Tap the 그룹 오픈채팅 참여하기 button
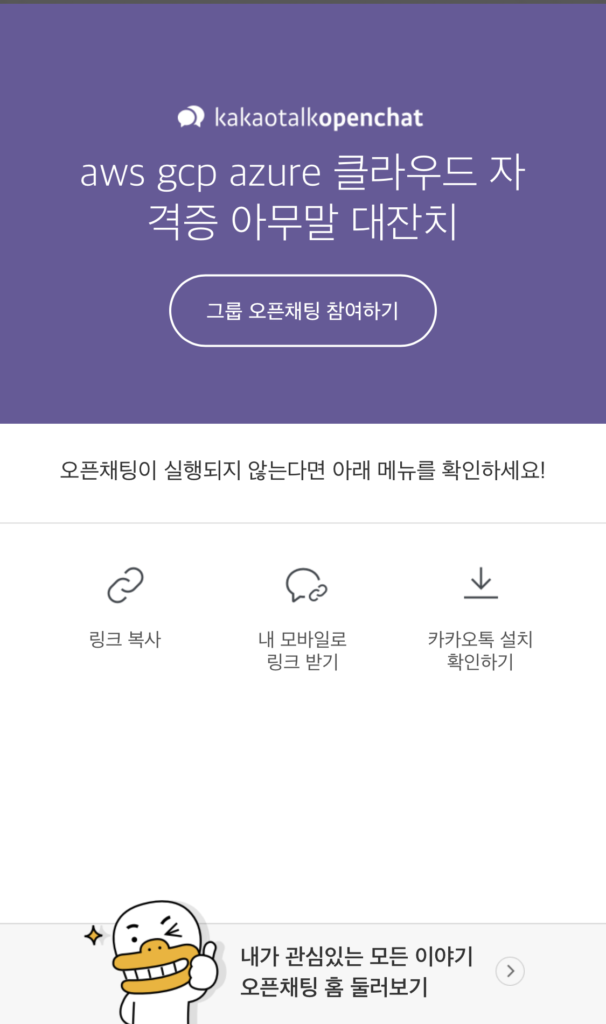606x1024 pixels. (302, 310)
